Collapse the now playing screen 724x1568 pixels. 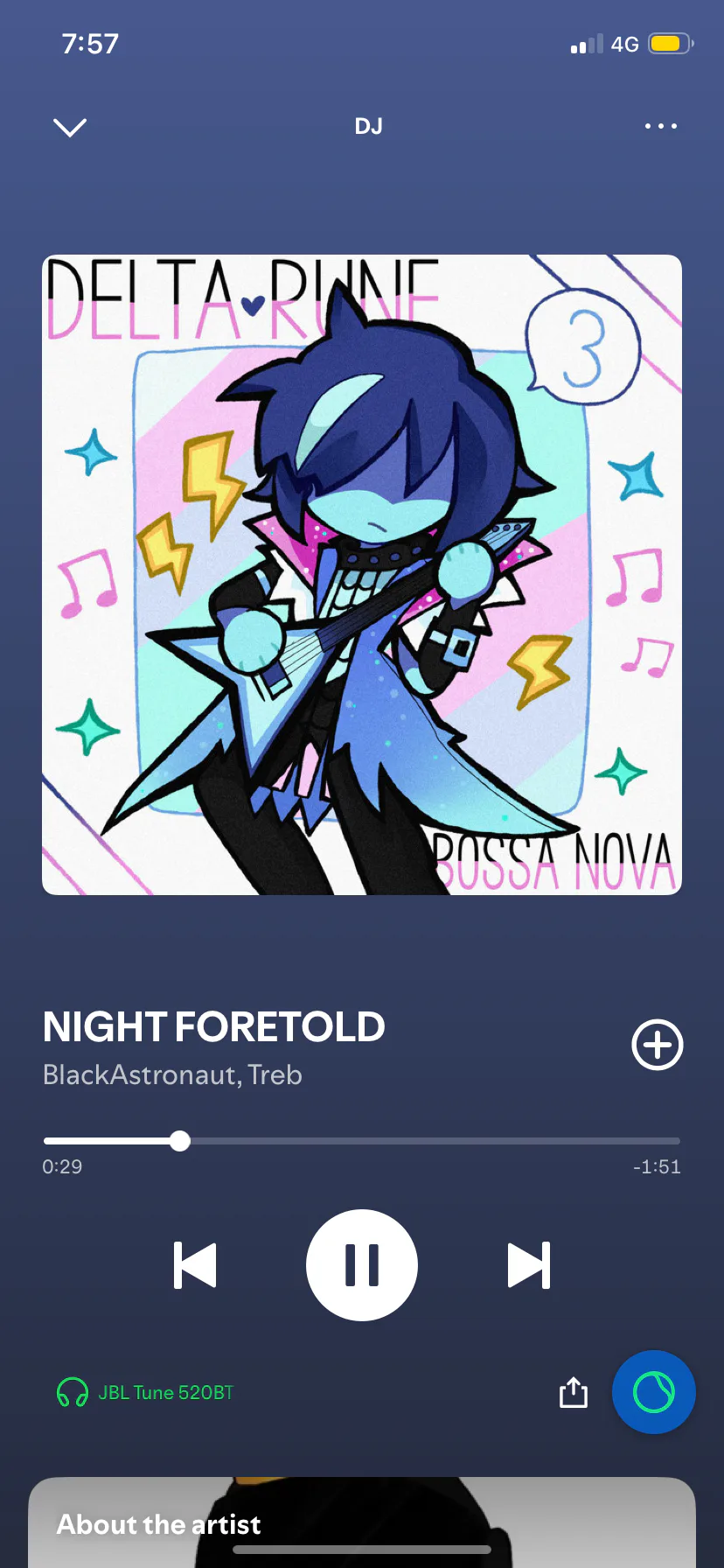(70, 128)
